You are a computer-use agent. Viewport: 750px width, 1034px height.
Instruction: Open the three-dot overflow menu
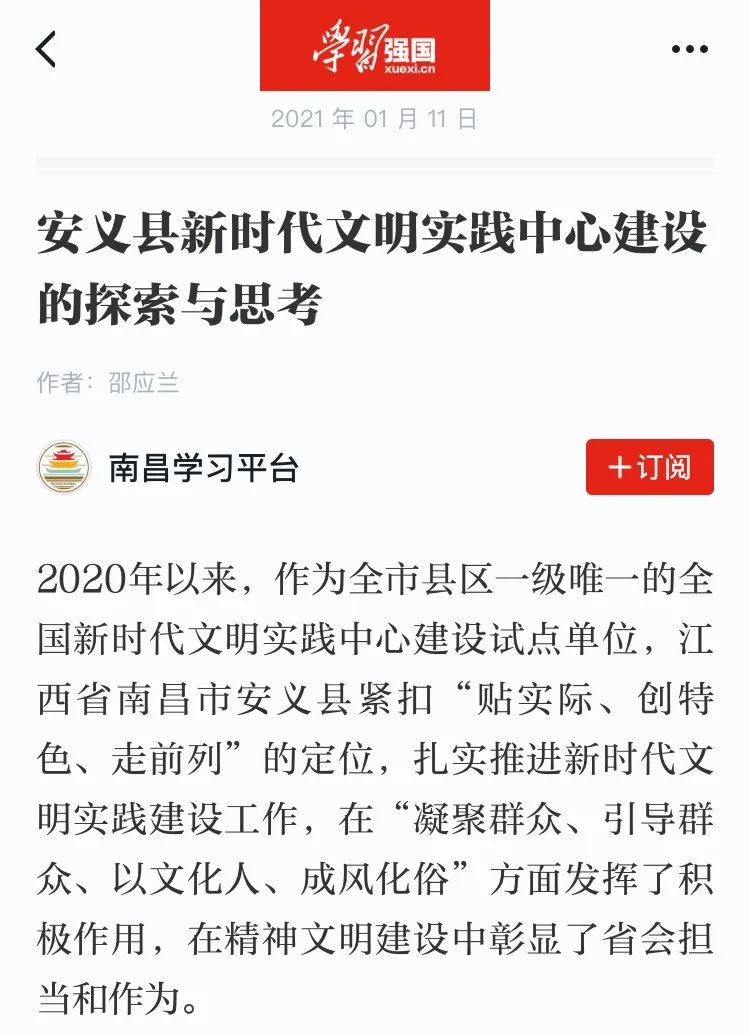coord(689,49)
